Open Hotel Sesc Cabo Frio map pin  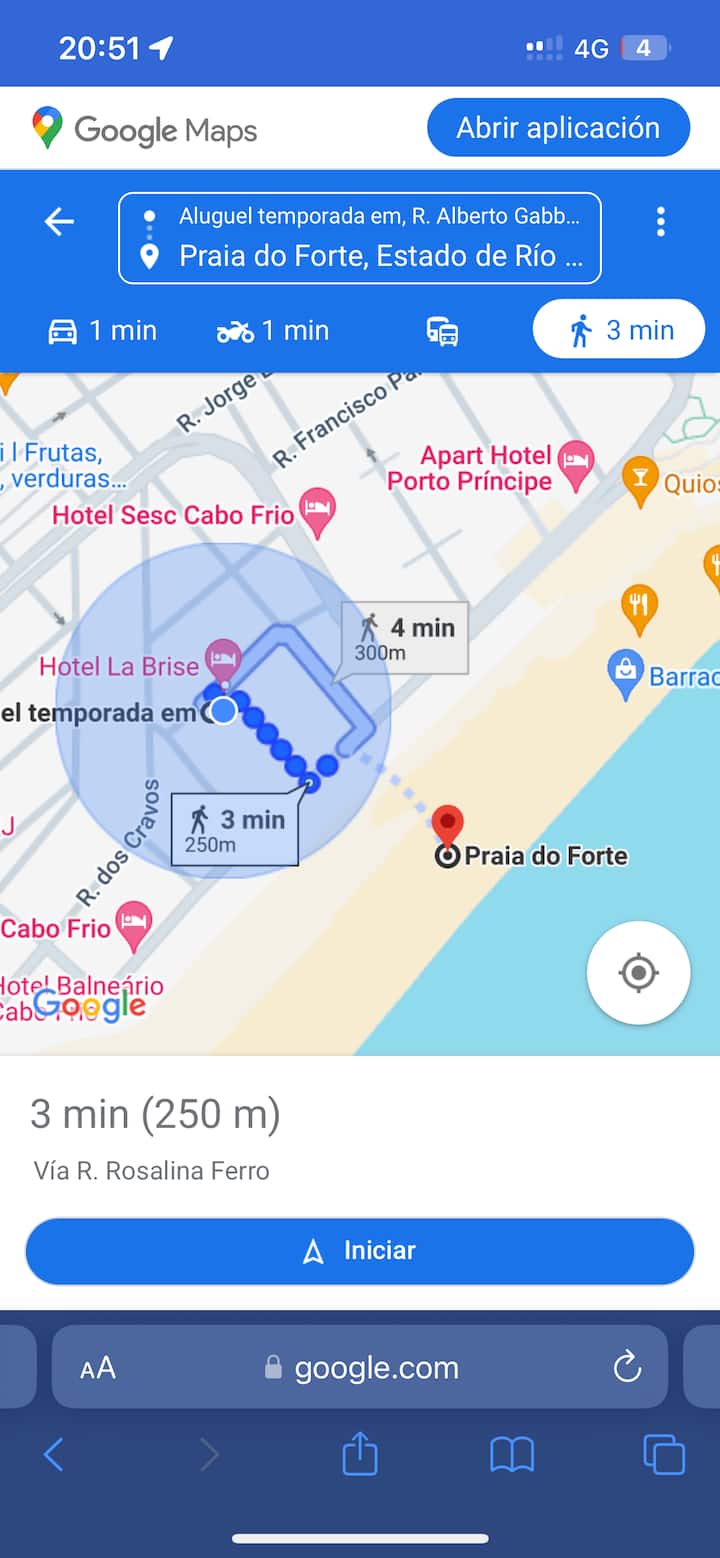point(318,510)
